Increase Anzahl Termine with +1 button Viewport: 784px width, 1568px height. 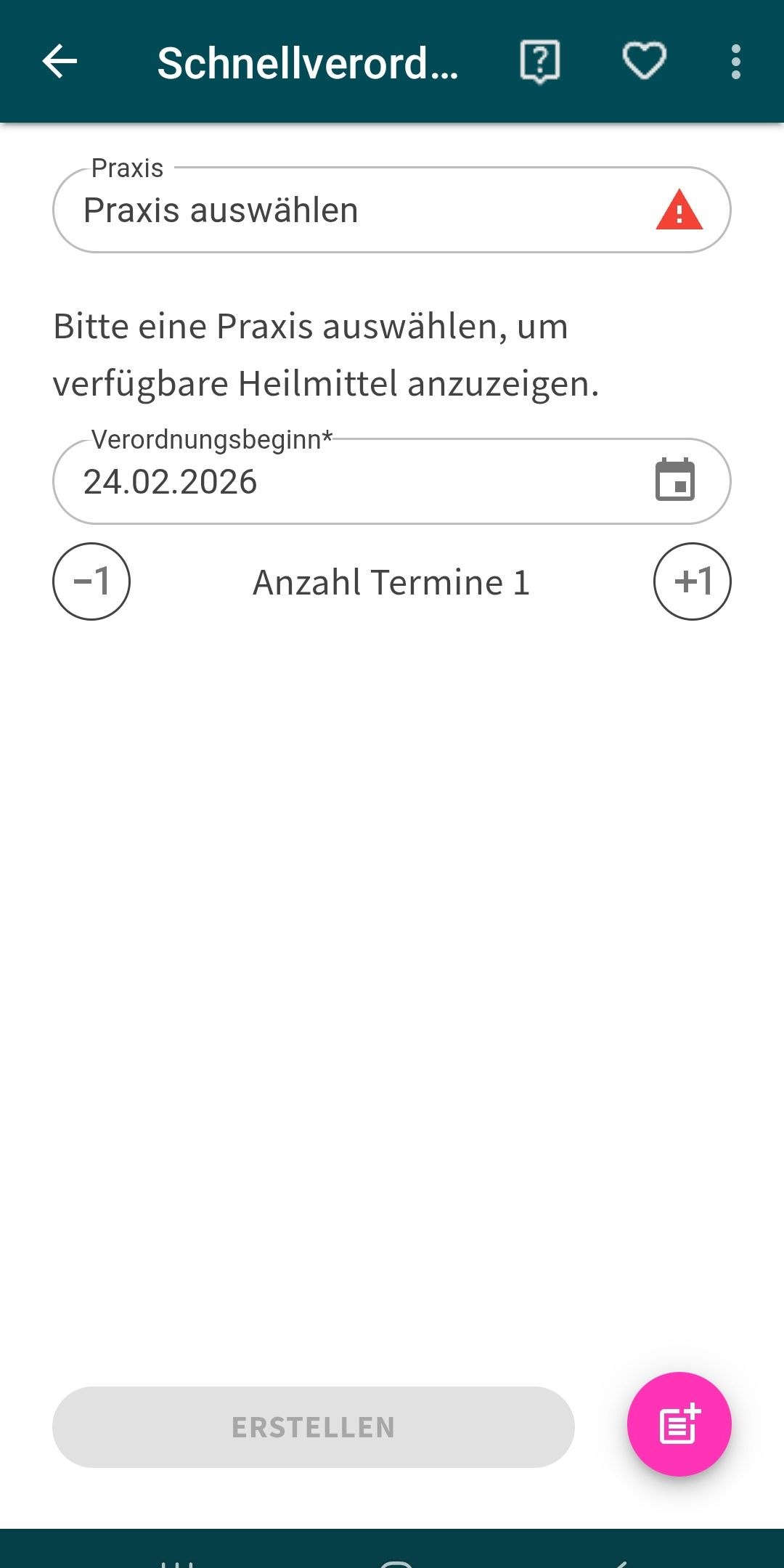pos(692,581)
